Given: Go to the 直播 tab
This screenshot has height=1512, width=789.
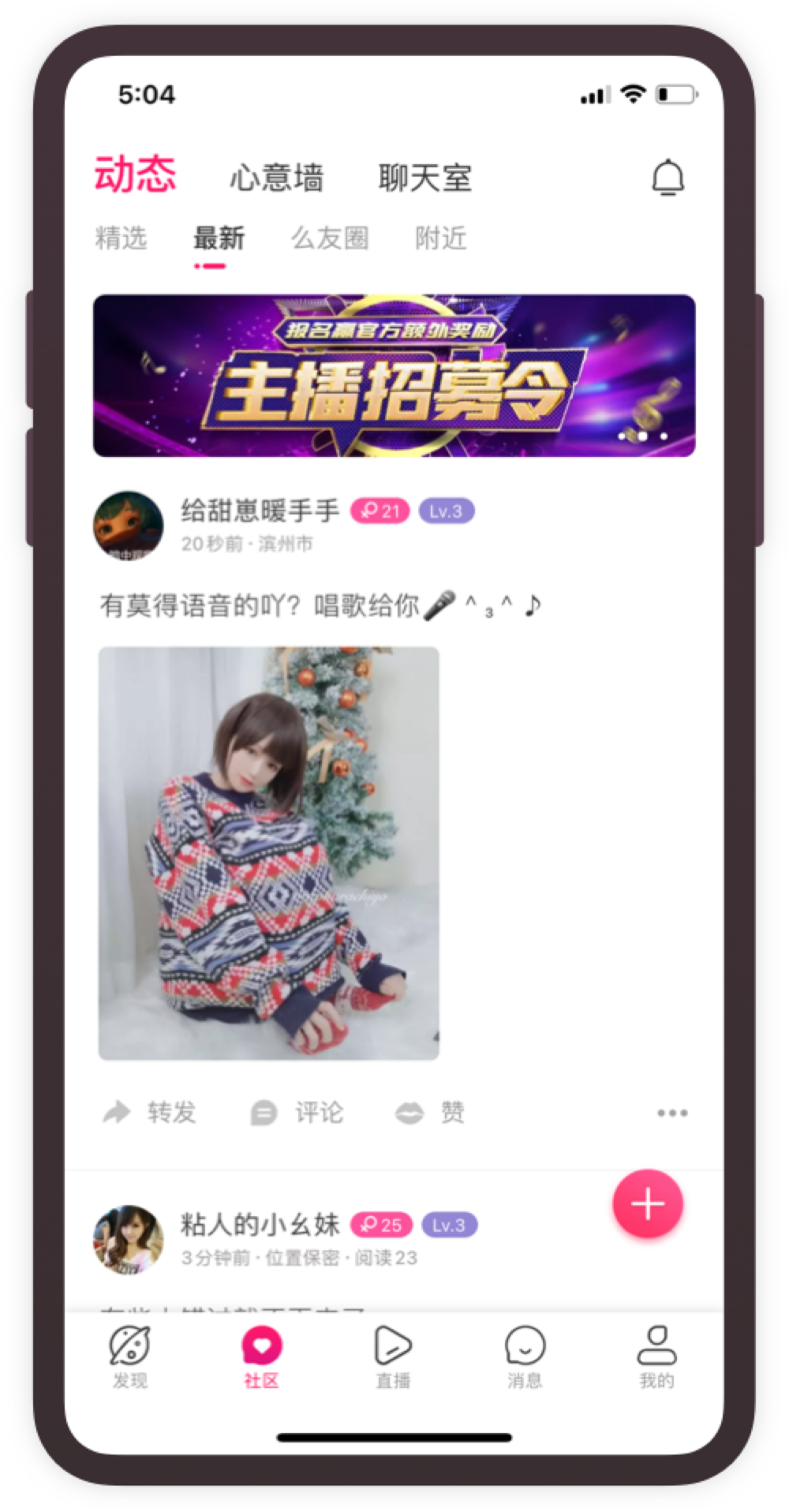Looking at the screenshot, I should click(392, 1356).
